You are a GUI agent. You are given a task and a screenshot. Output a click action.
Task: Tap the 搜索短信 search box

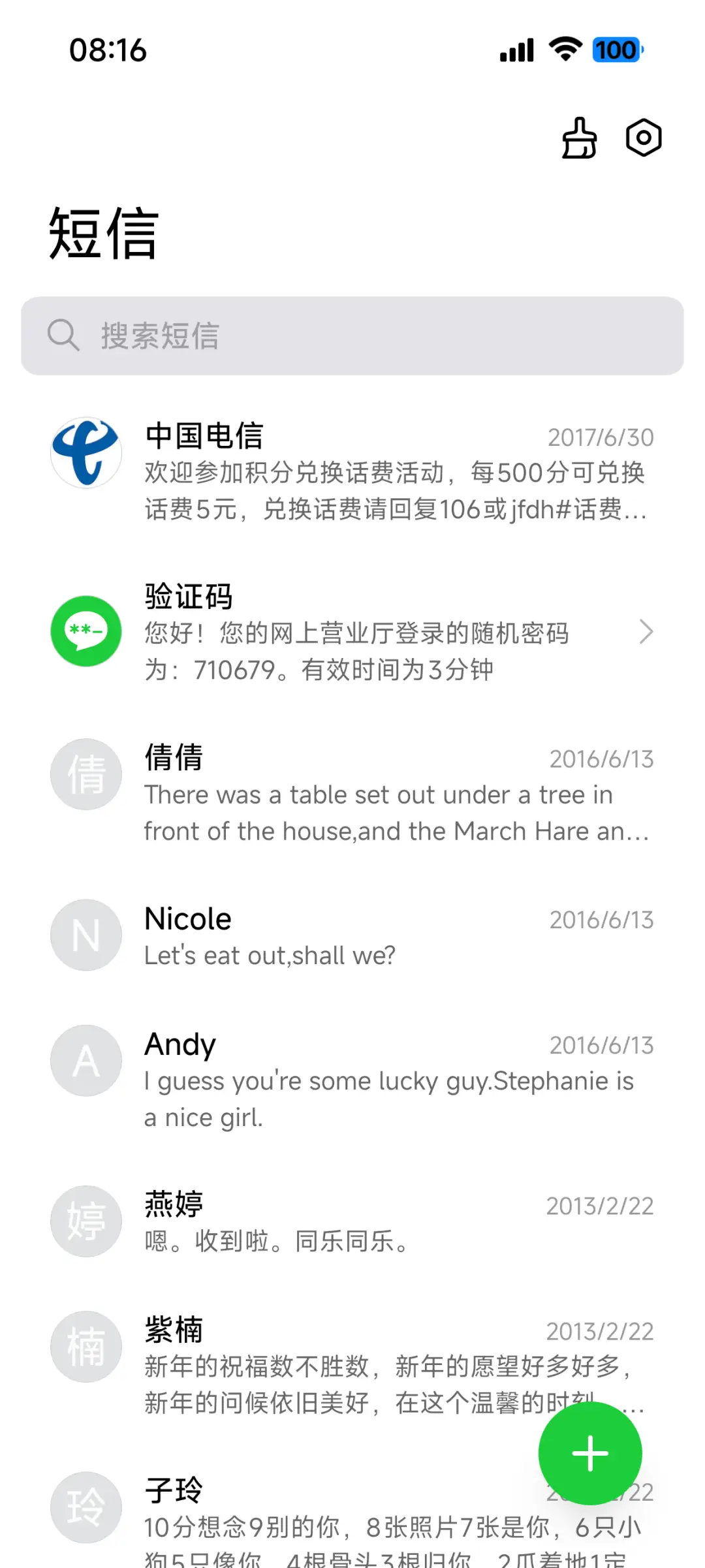352,336
